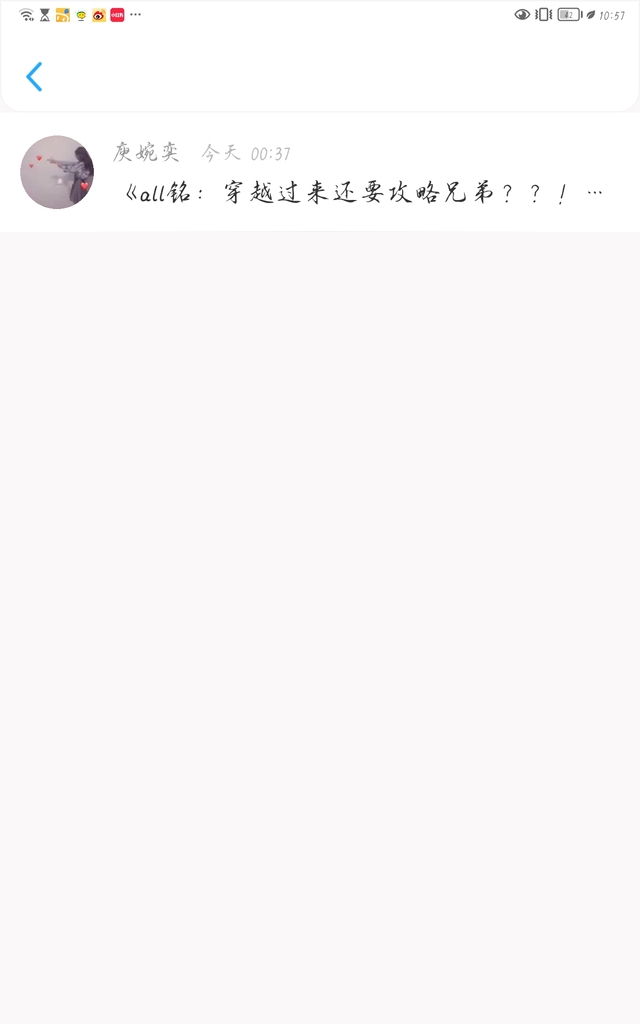Screen dimensions: 640x1024
Task: Tap 庾婉奕's profile avatar
Action: click(57, 172)
